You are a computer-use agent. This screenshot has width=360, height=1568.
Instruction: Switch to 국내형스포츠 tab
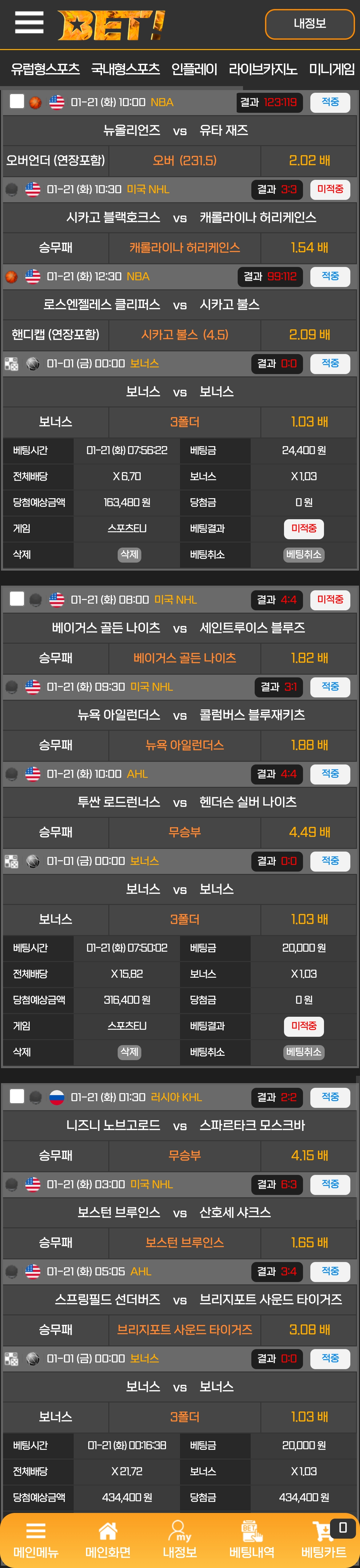click(x=125, y=69)
